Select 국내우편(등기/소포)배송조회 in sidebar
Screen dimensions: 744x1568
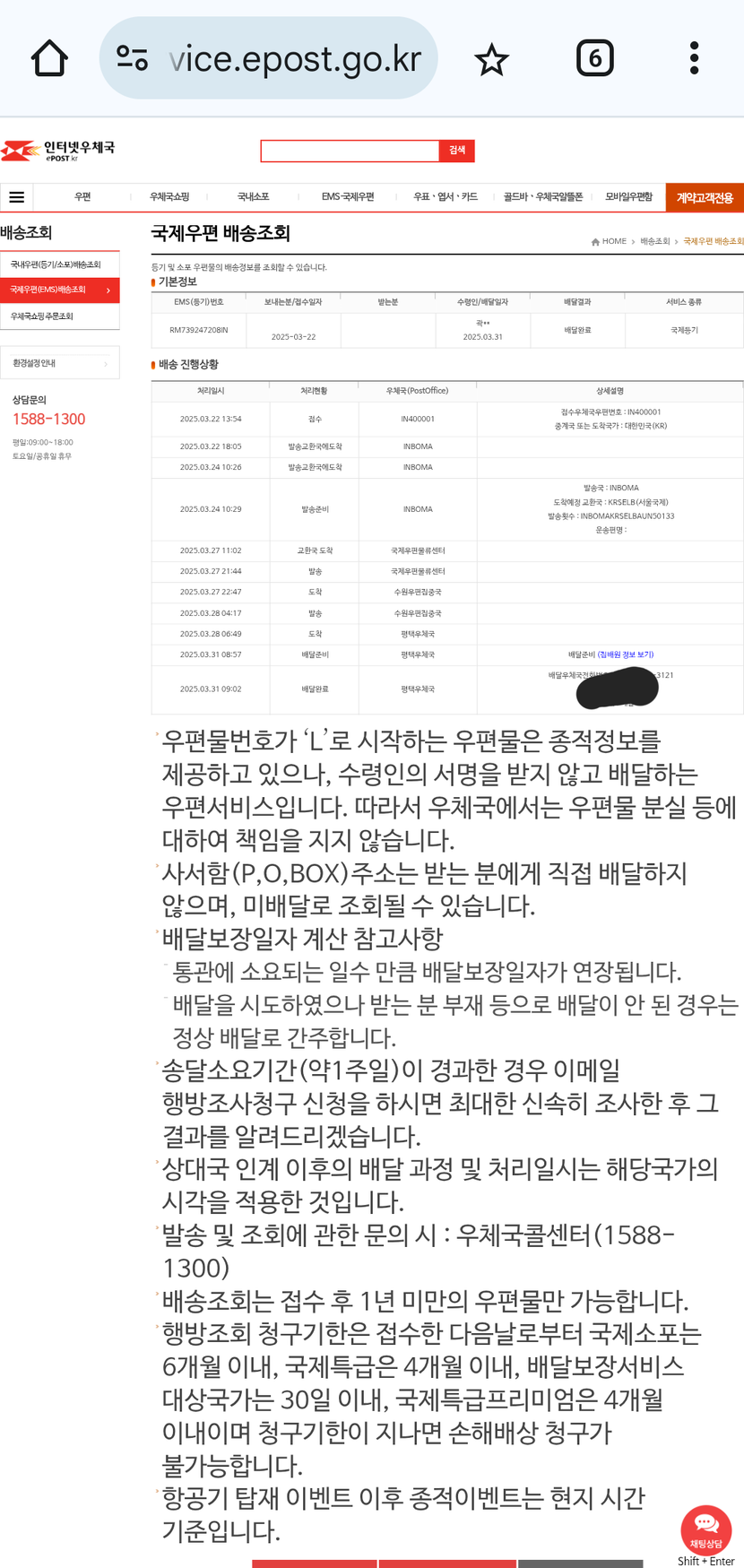(x=56, y=264)
